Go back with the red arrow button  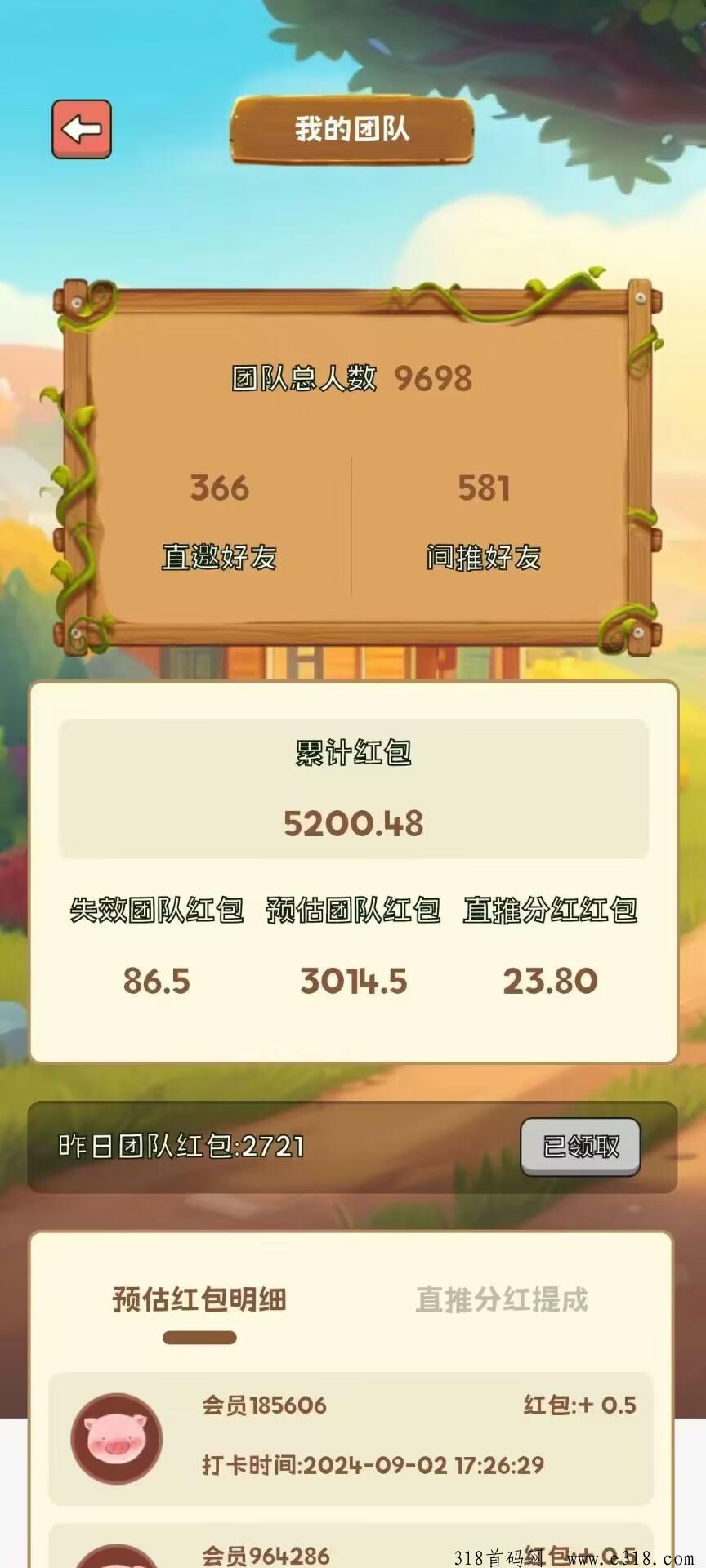tap(82, 129)
